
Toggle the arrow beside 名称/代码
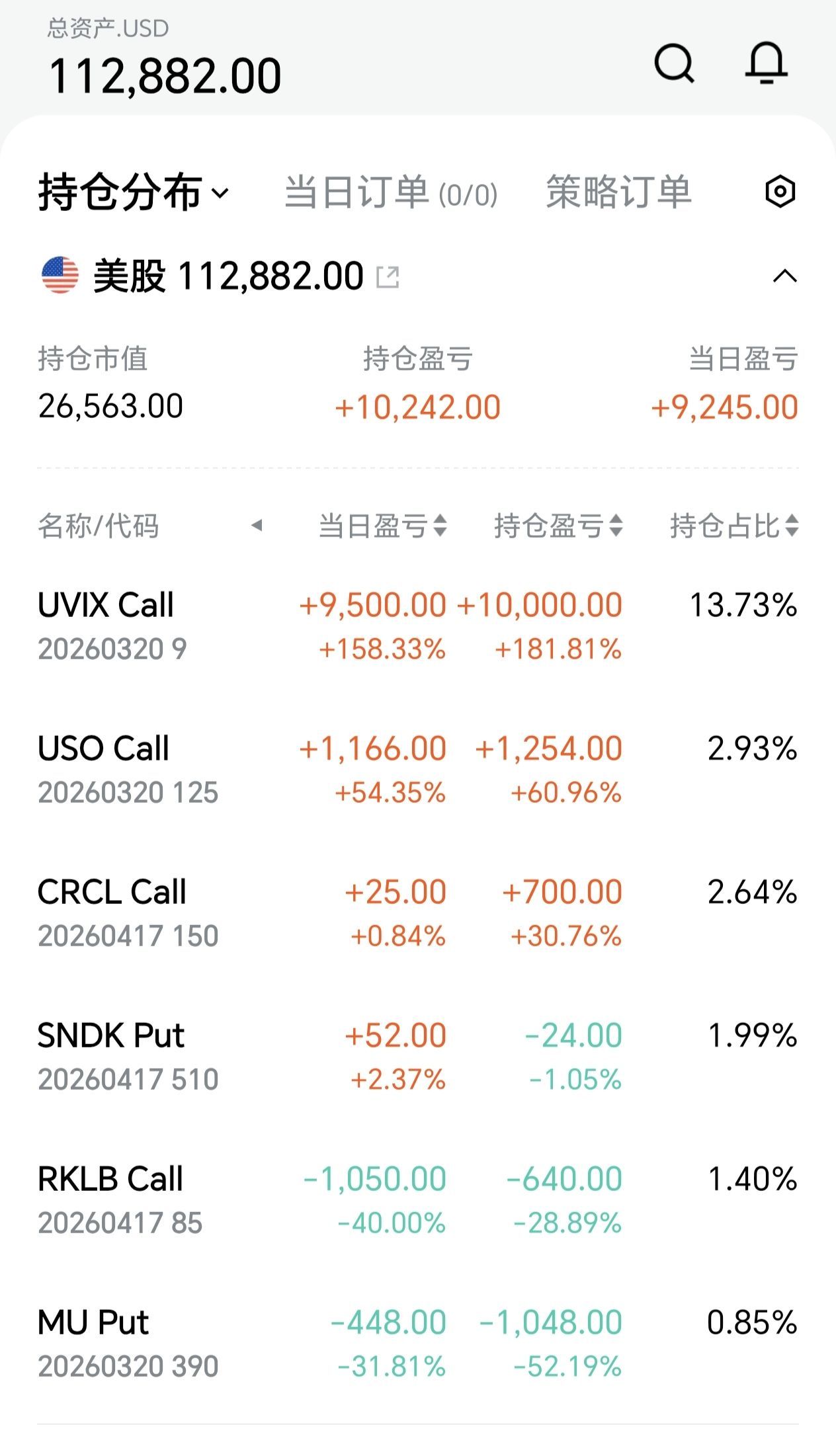[257, 526]
